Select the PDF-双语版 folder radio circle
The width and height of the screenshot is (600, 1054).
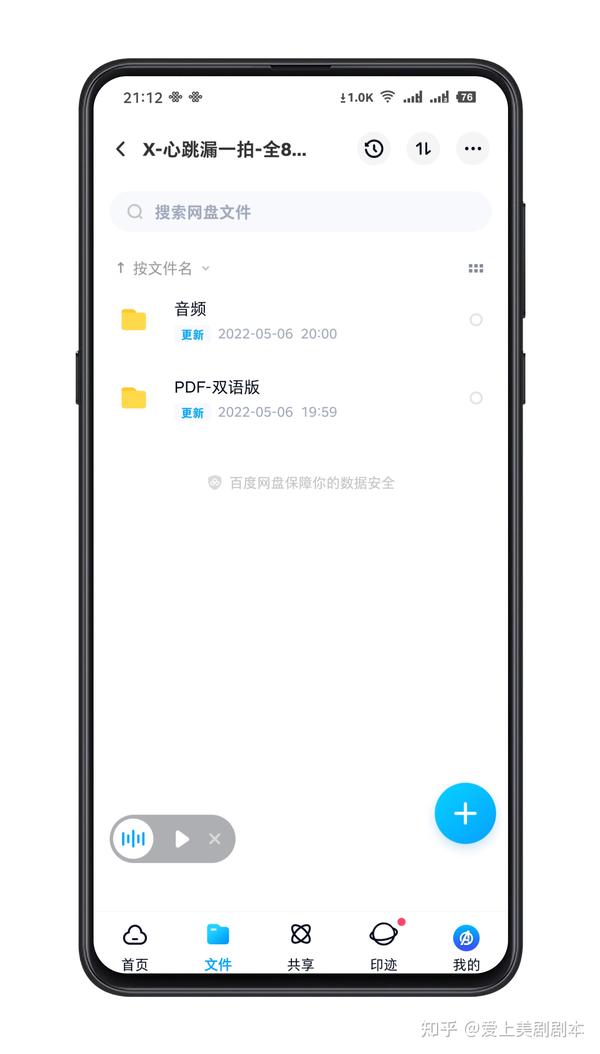point(476,398)
